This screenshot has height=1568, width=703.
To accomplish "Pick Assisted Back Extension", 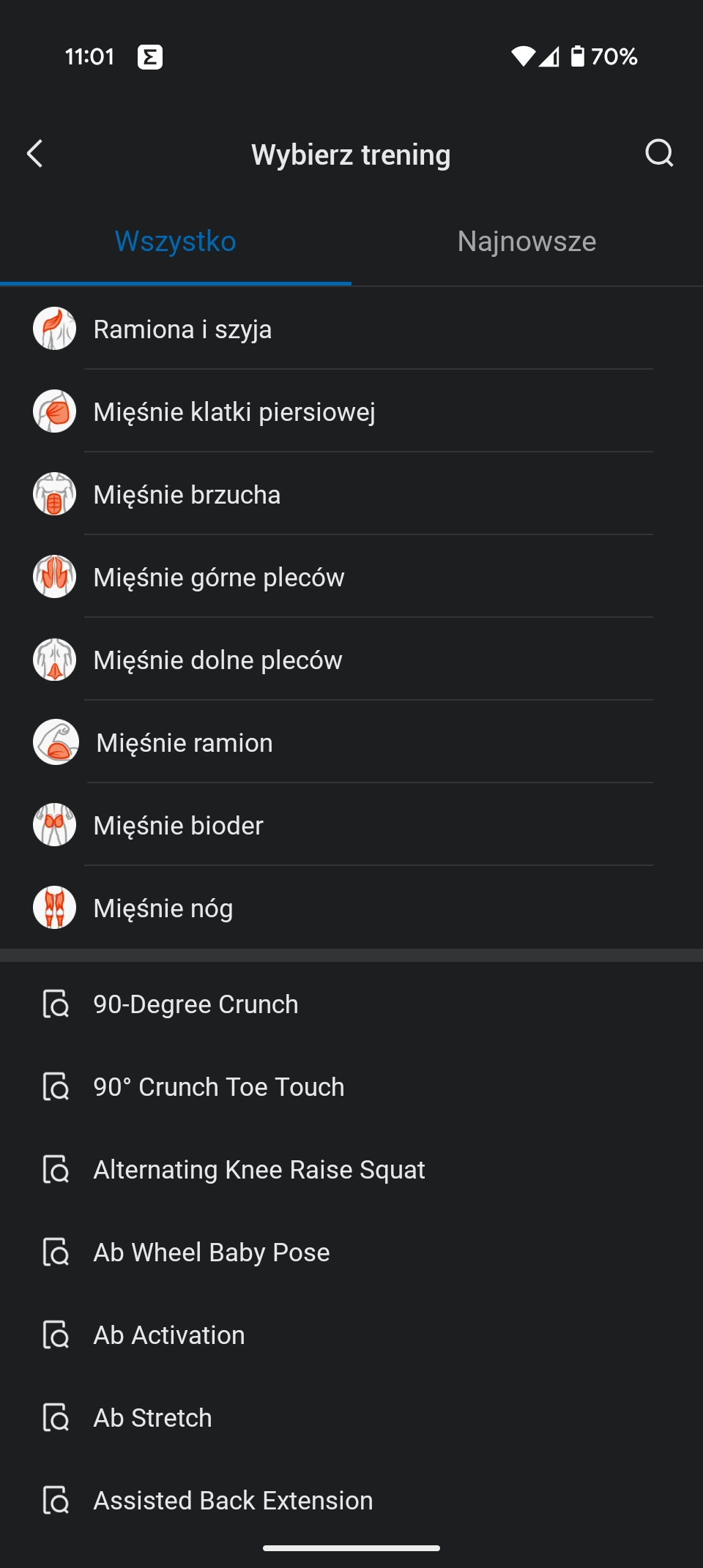I will tap(351, 1501).
